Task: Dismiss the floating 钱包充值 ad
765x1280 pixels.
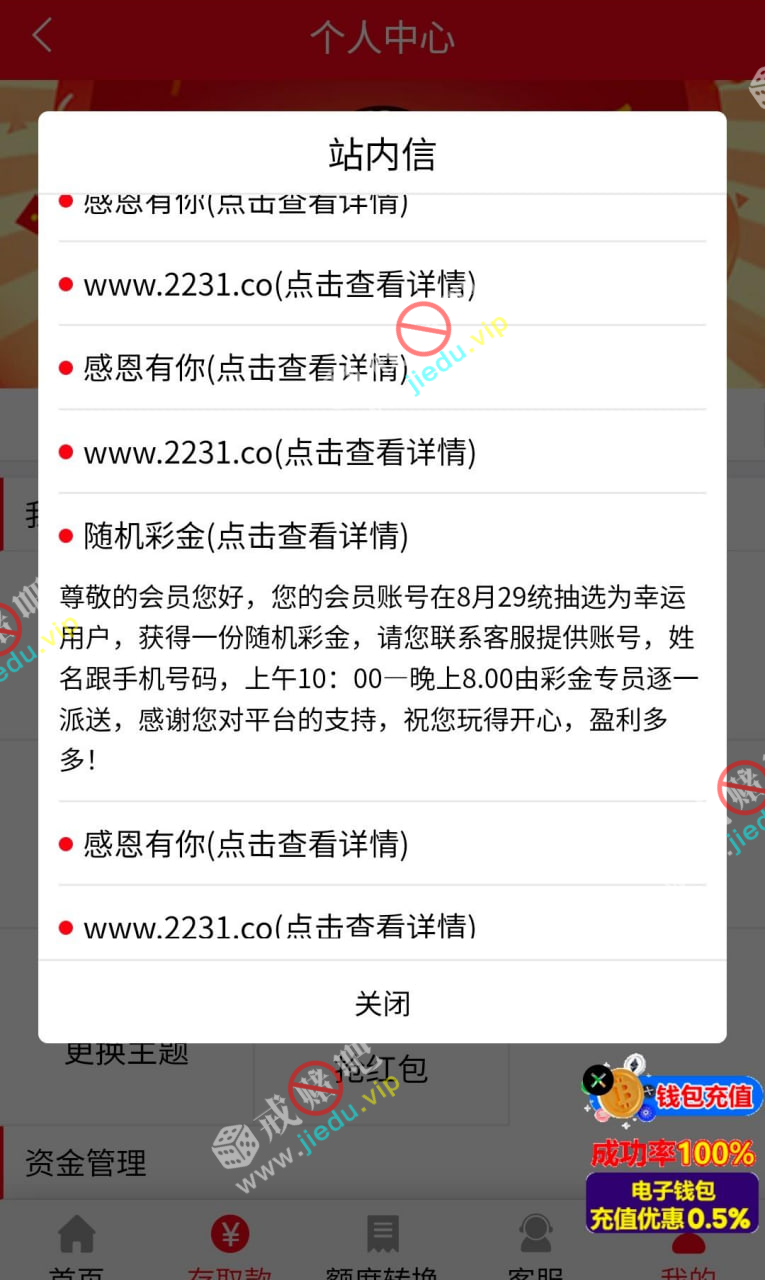Action: pos(598,1080)
